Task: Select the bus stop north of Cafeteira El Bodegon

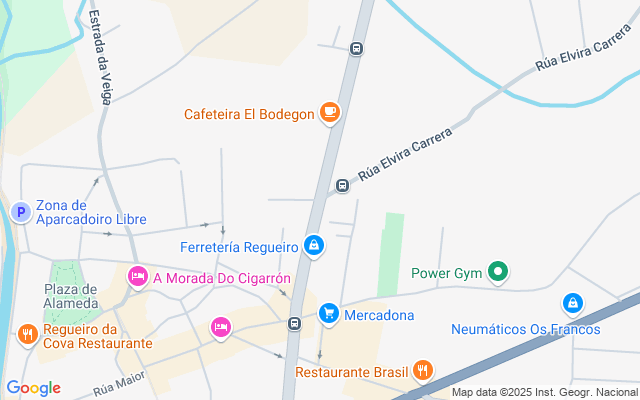Action: [x=356, y=47]
